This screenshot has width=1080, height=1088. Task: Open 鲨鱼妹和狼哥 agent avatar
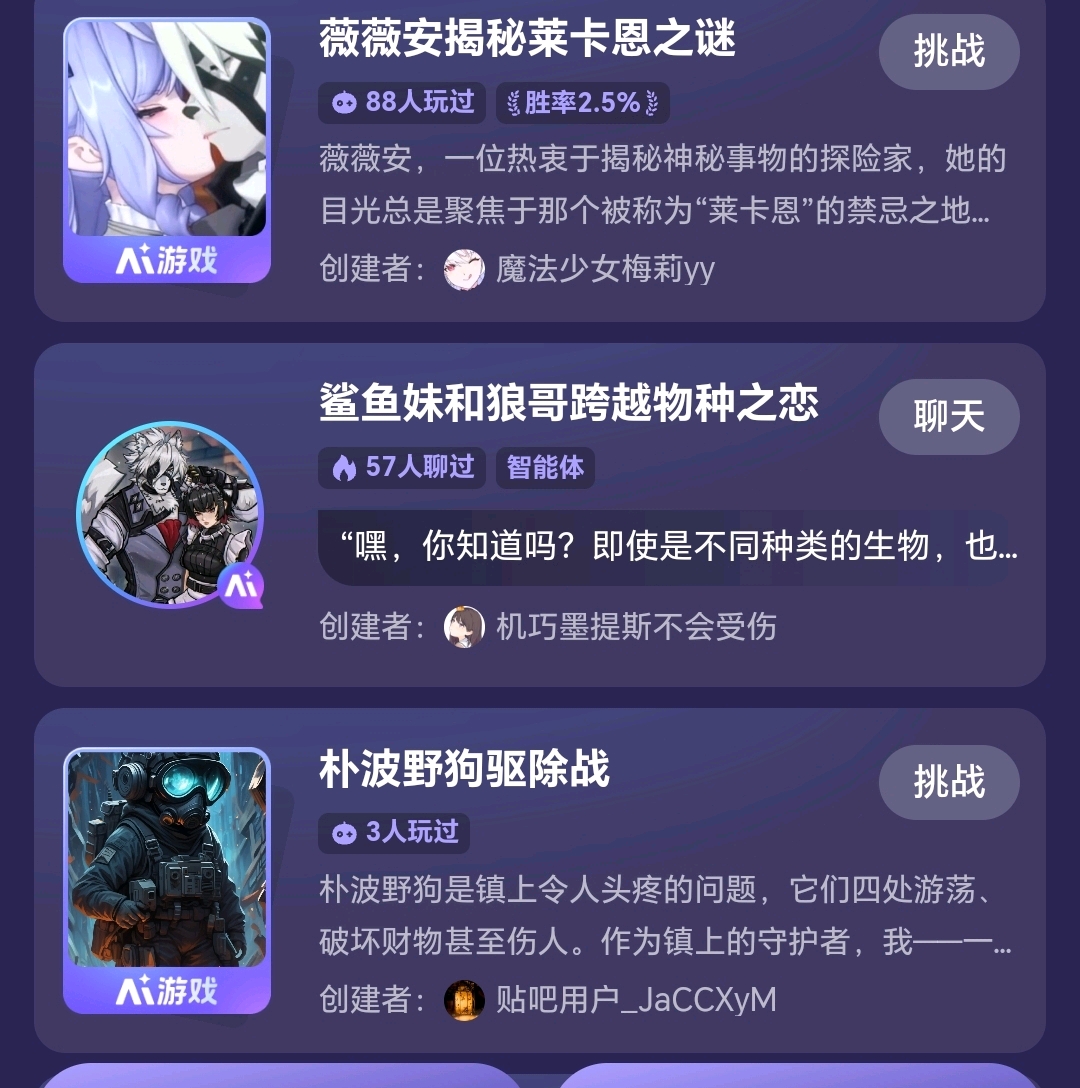click(x=170, y=514)
